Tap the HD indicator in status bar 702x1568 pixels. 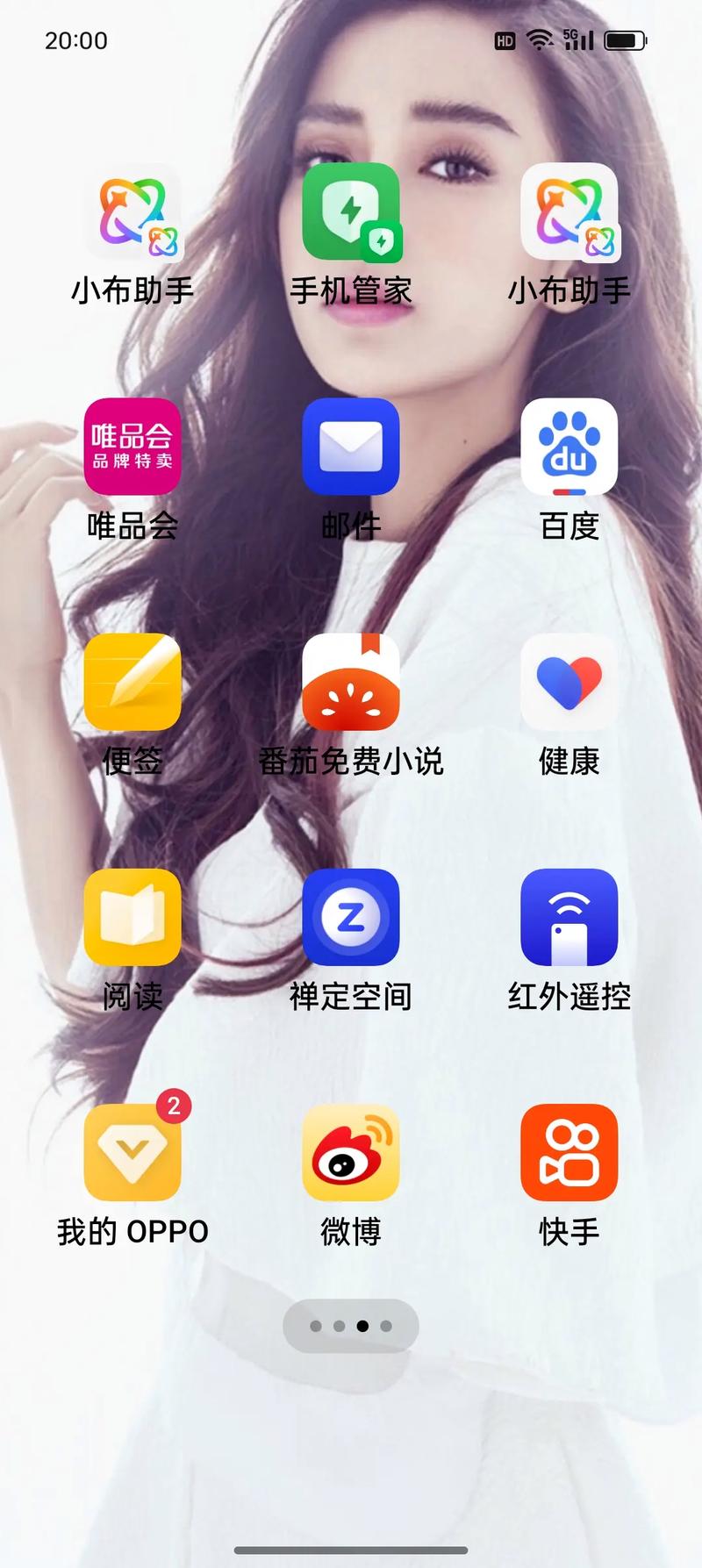click(x=503, y=39)
